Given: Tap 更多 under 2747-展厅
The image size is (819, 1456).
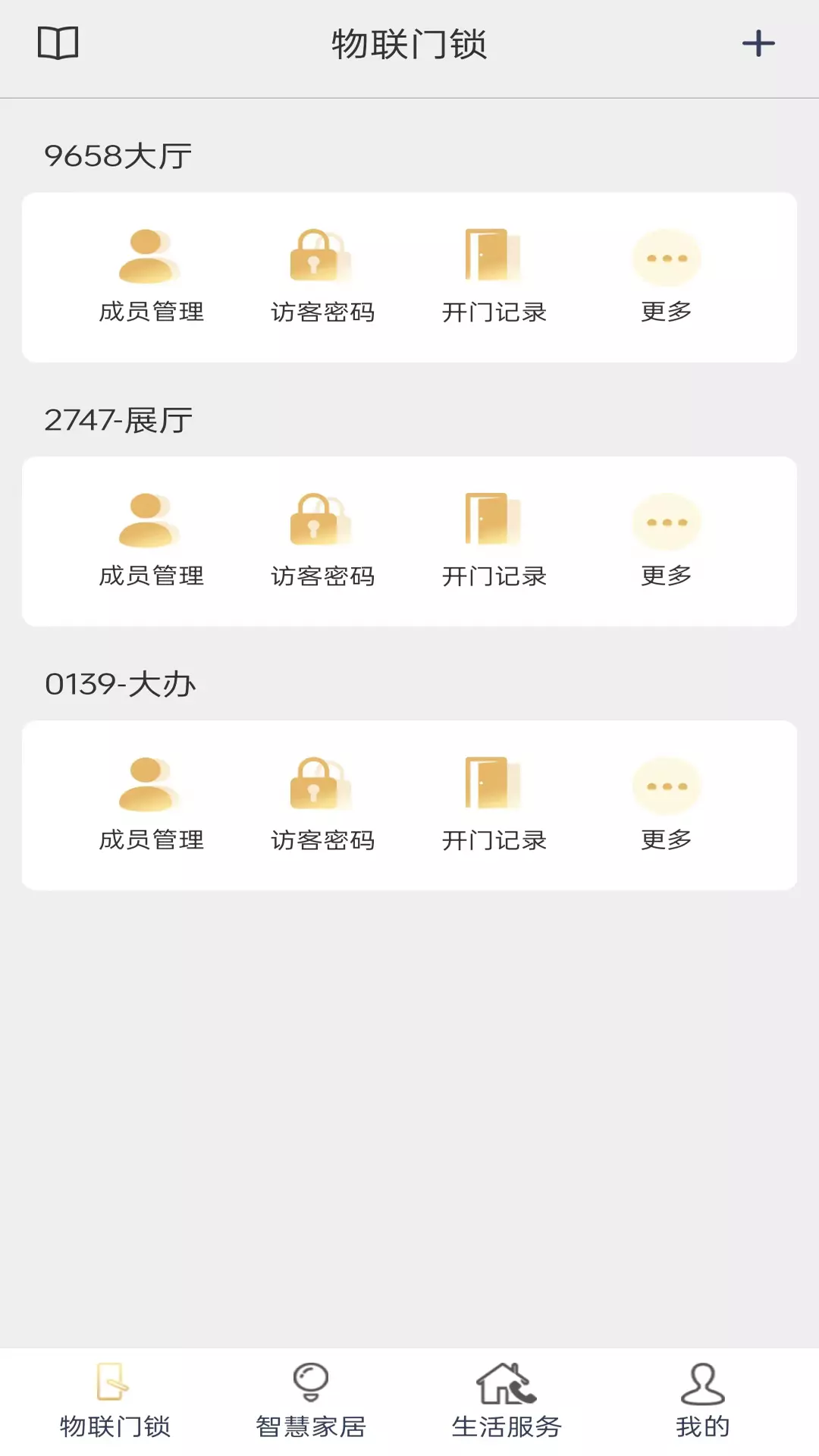Looking at the screenshot, I should (667, 541).
